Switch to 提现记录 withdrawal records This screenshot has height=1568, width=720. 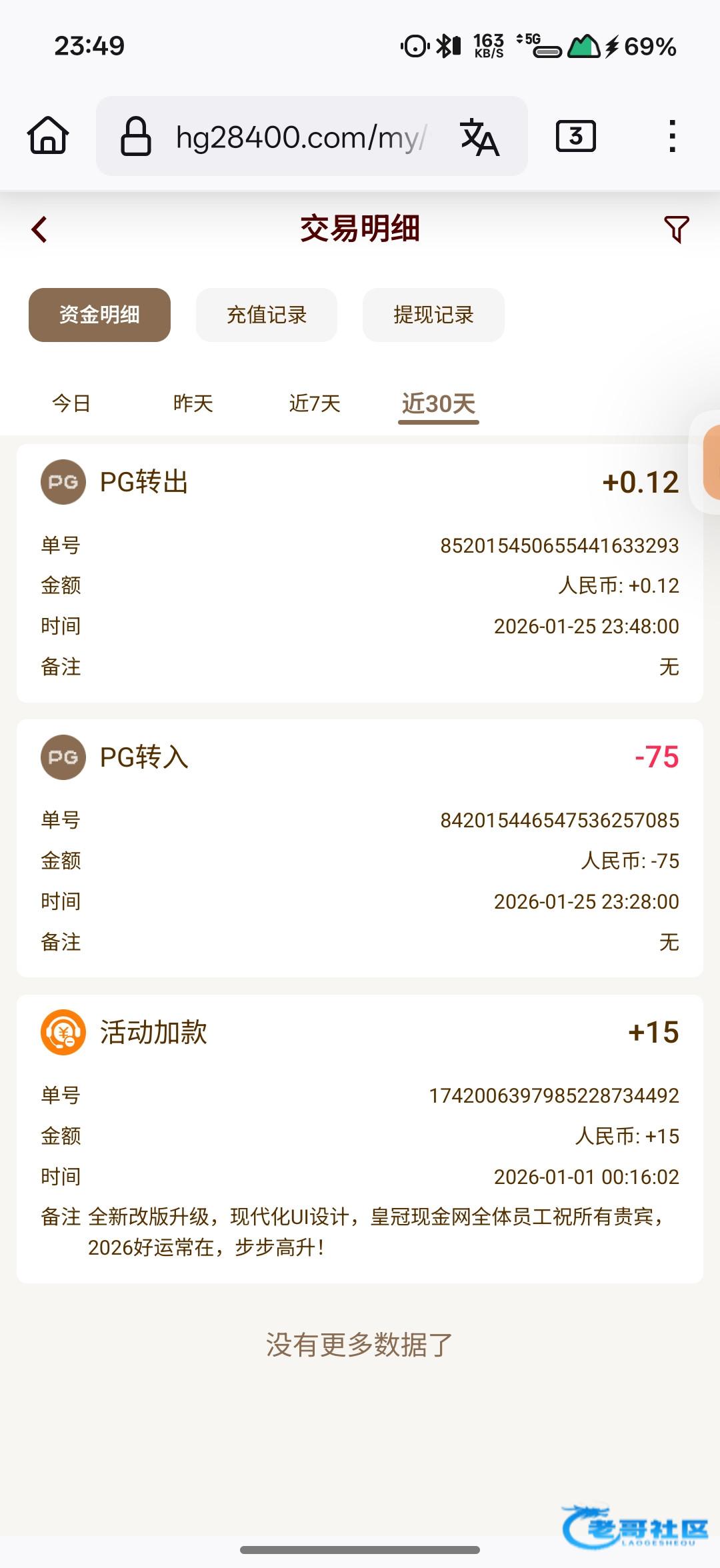tap(433, 315)
